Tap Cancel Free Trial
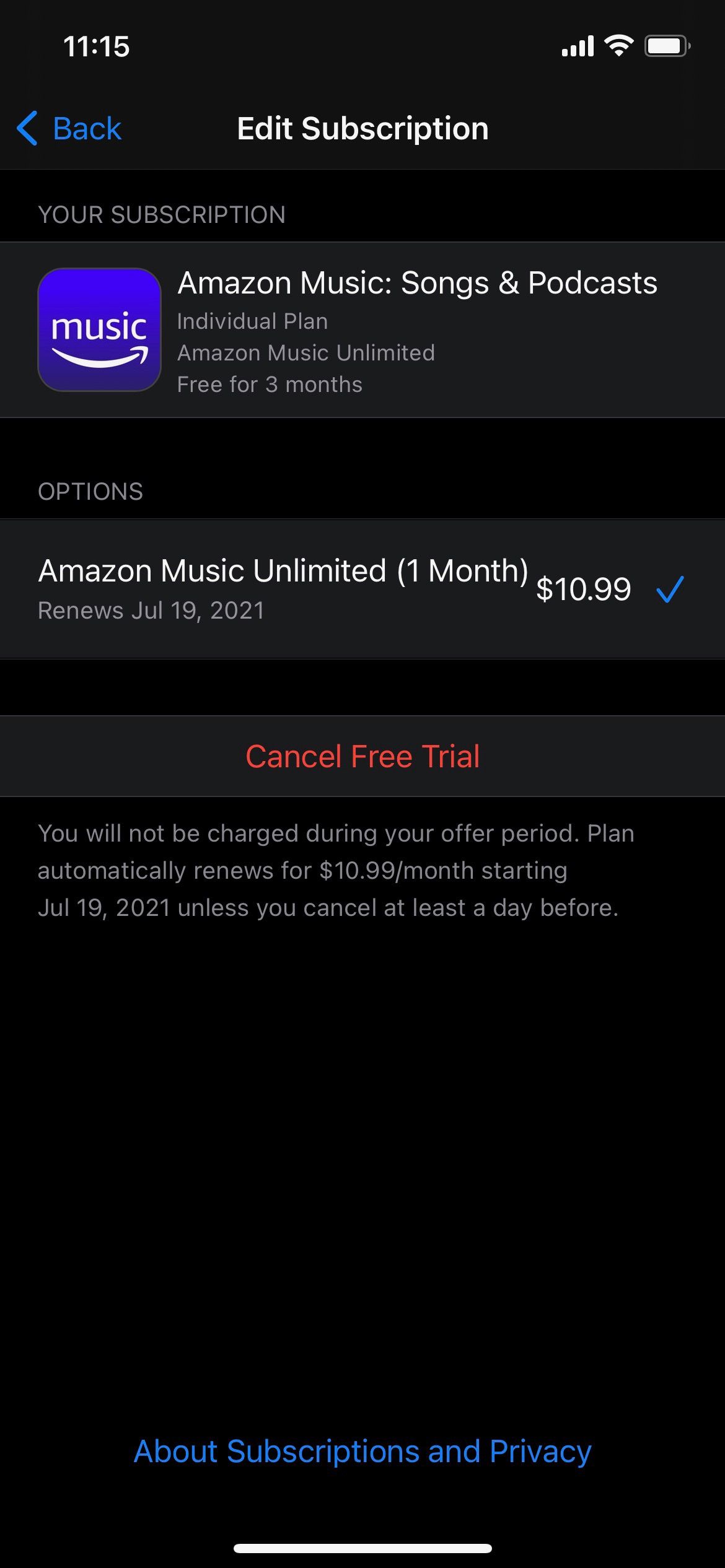 [x=362, y=756]
